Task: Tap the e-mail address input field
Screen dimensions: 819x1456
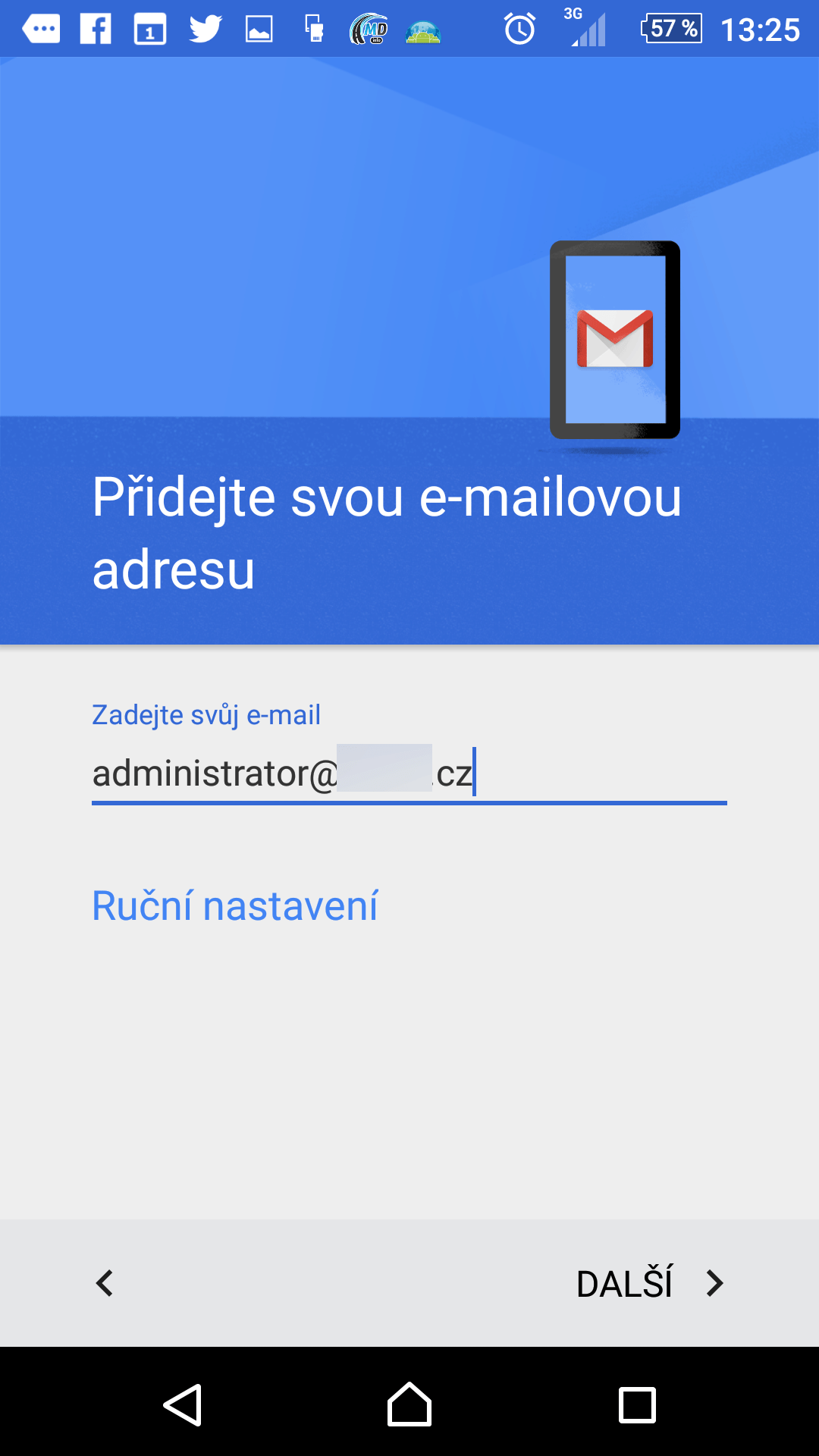Action: (x=409, y=773)
